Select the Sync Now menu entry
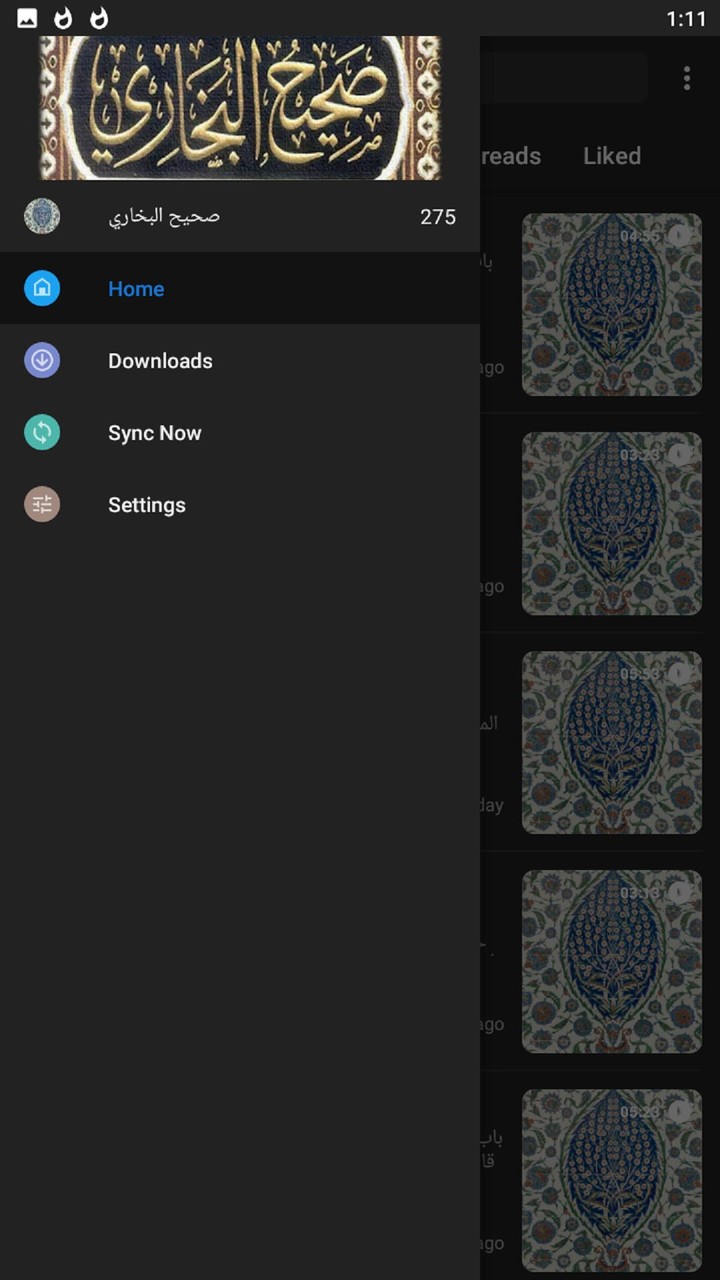Image resolution: width=720 pixels, height=1280 pixels. coord(154,432)
